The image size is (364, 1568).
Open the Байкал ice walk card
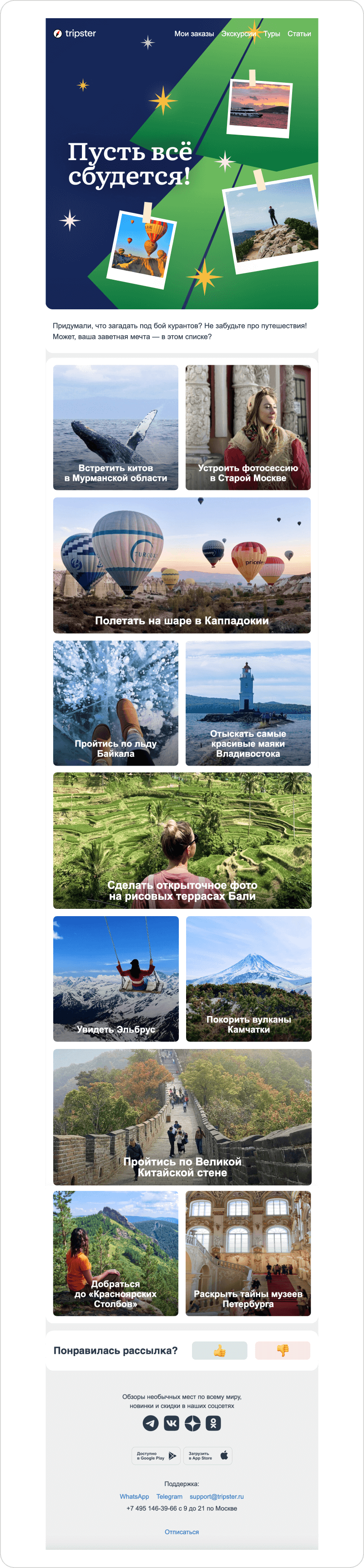click(116, 703)
